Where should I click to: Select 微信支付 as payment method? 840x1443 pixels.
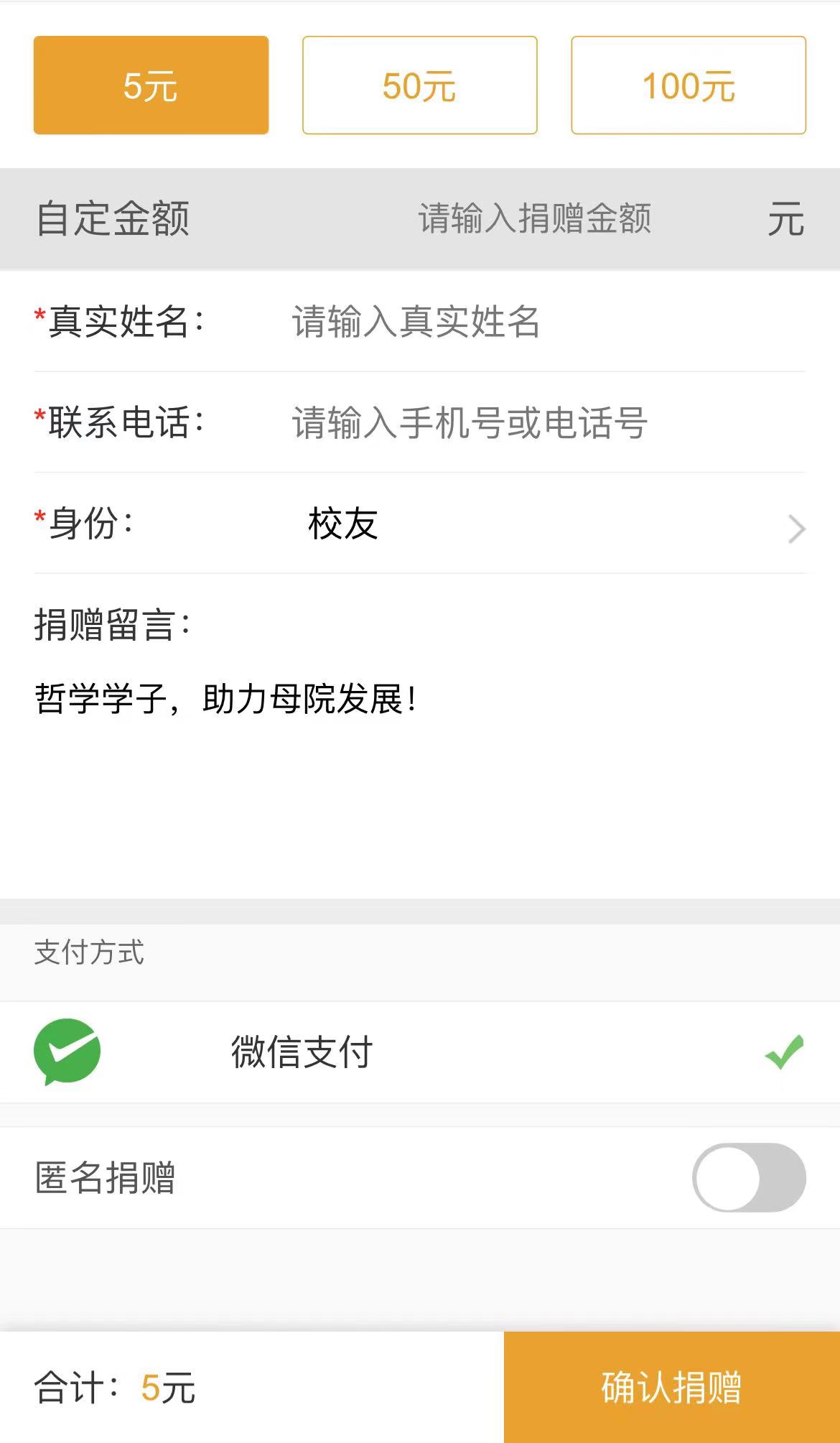click(419, 1052)
